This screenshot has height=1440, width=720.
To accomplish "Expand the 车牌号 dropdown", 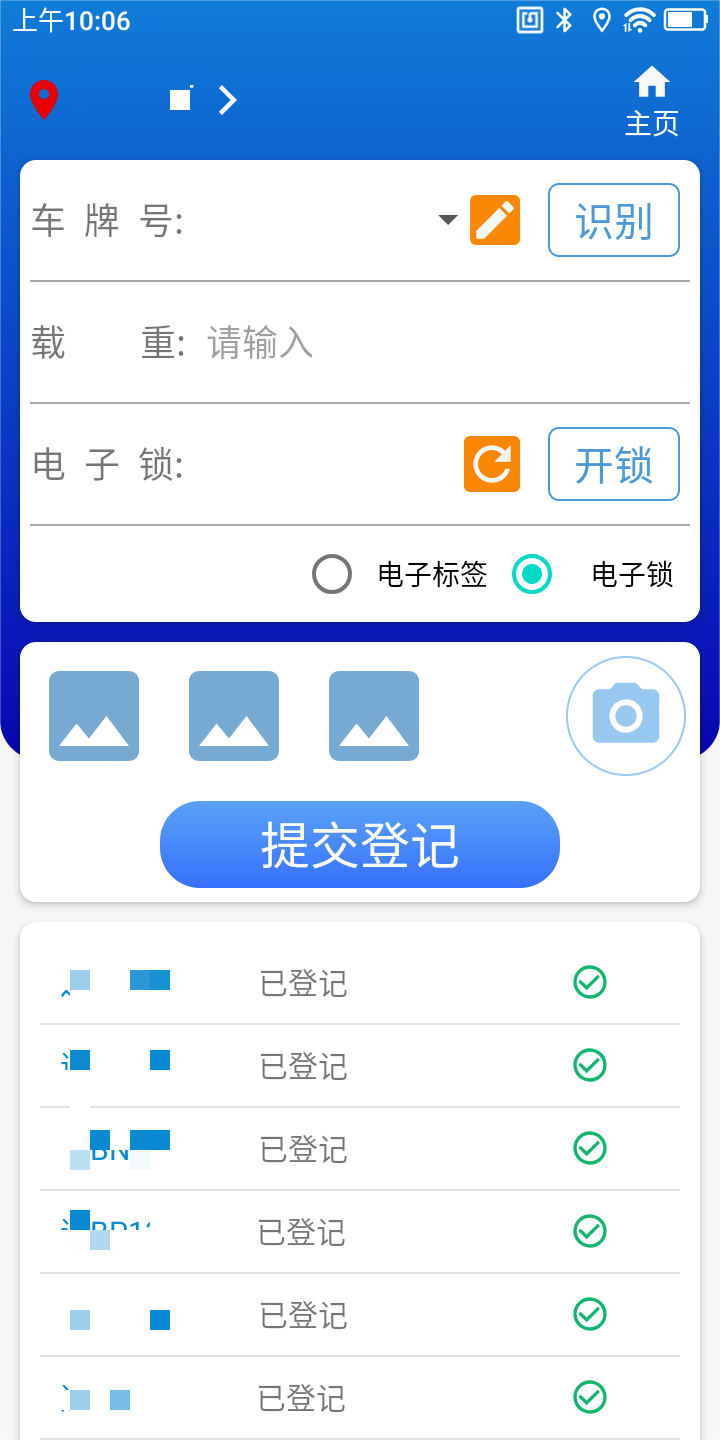I will pos(448,220).
